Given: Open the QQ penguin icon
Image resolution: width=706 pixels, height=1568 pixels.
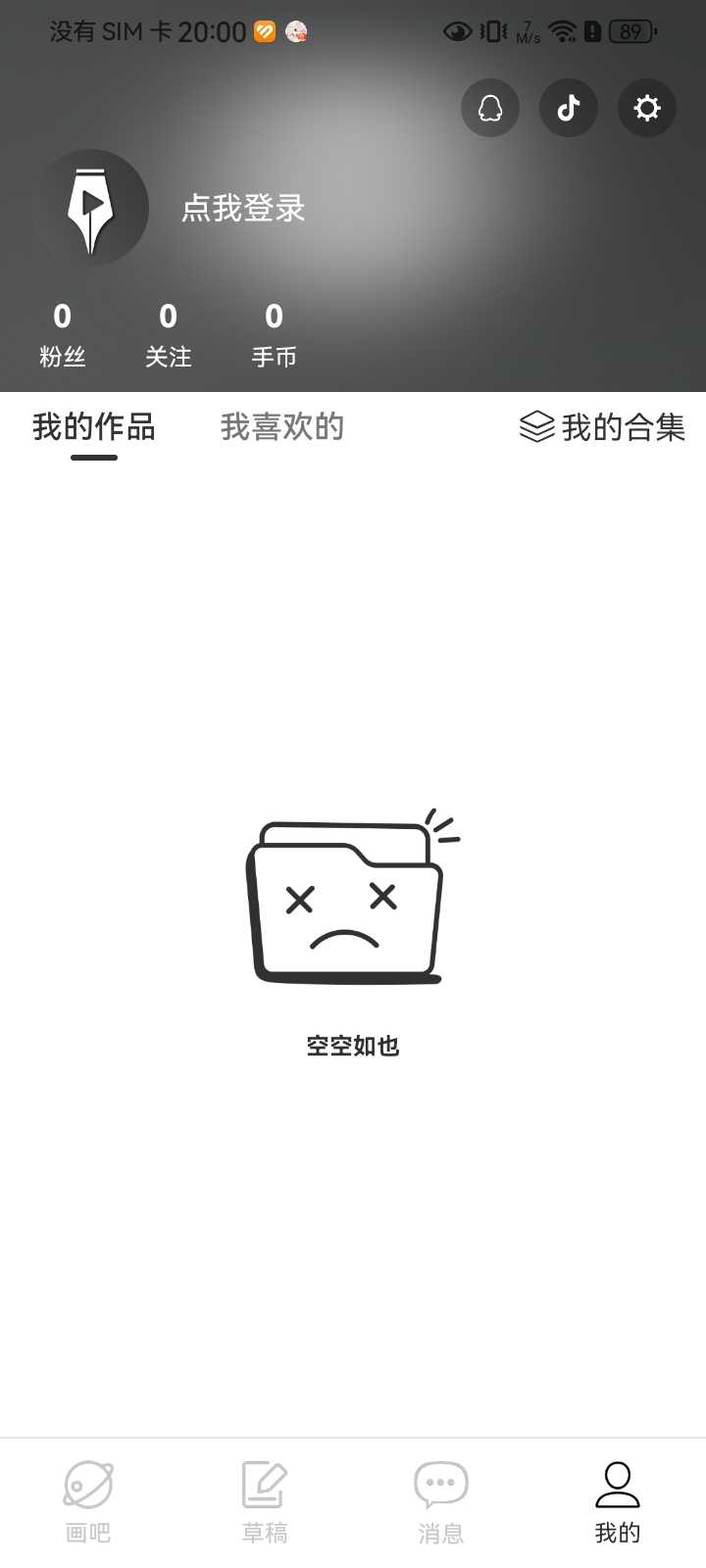Looking at the screenshot, I should click(x=490, y=108).
